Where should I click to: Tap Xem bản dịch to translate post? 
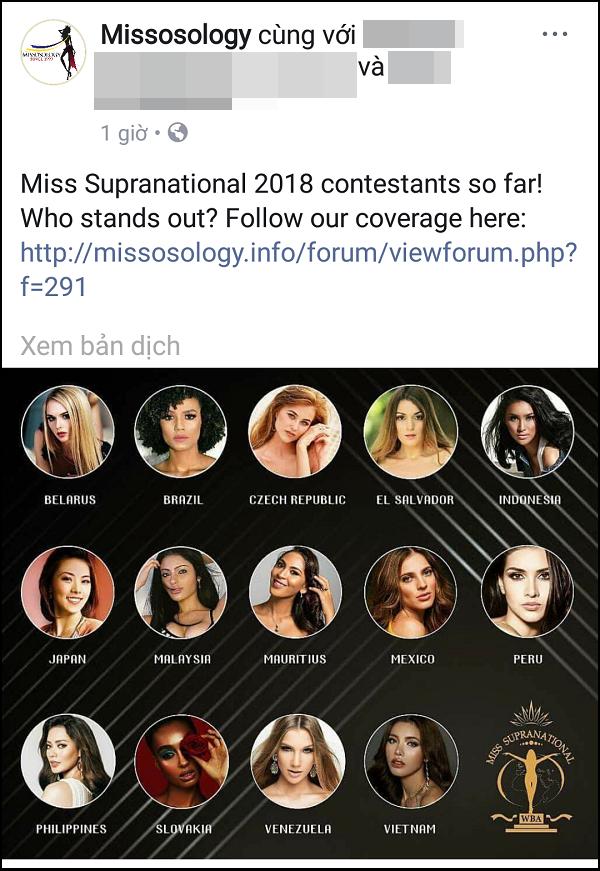pos(100,346)
